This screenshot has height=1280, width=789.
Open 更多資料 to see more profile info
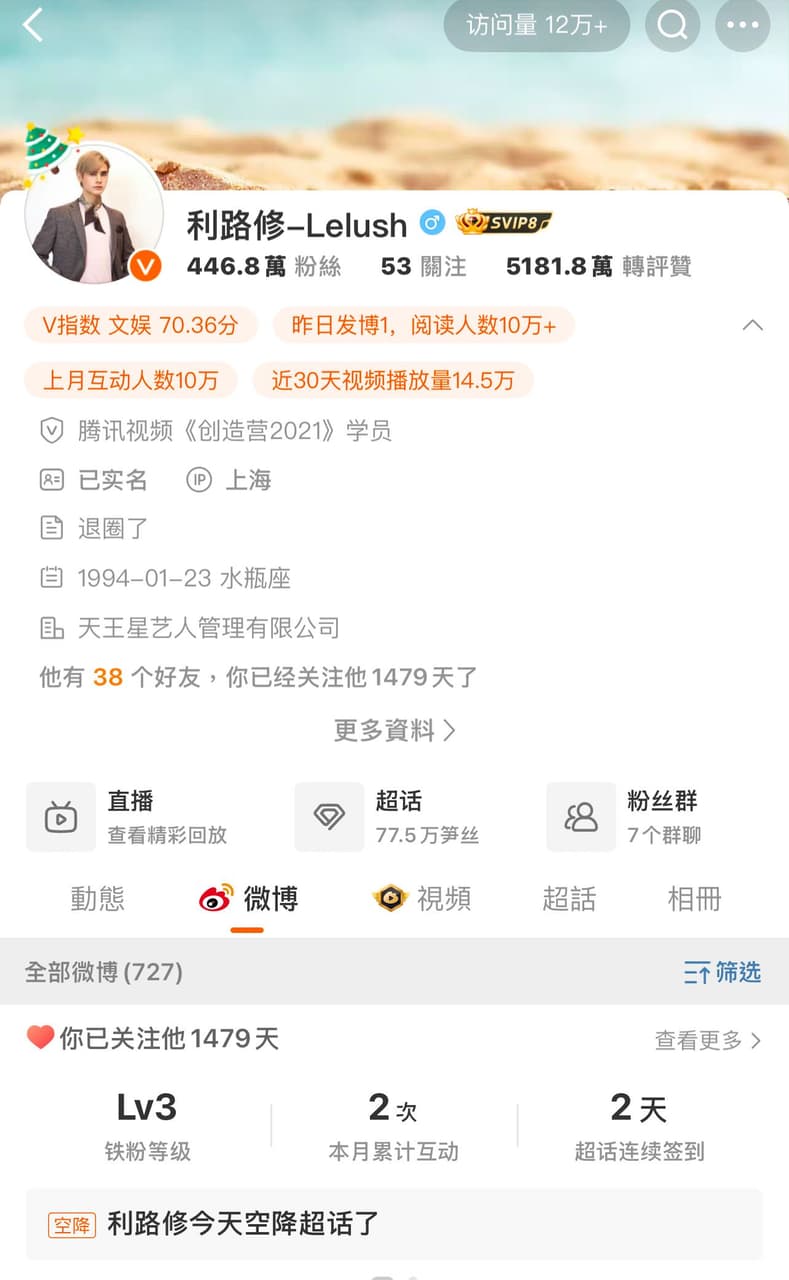click(394, 730)
